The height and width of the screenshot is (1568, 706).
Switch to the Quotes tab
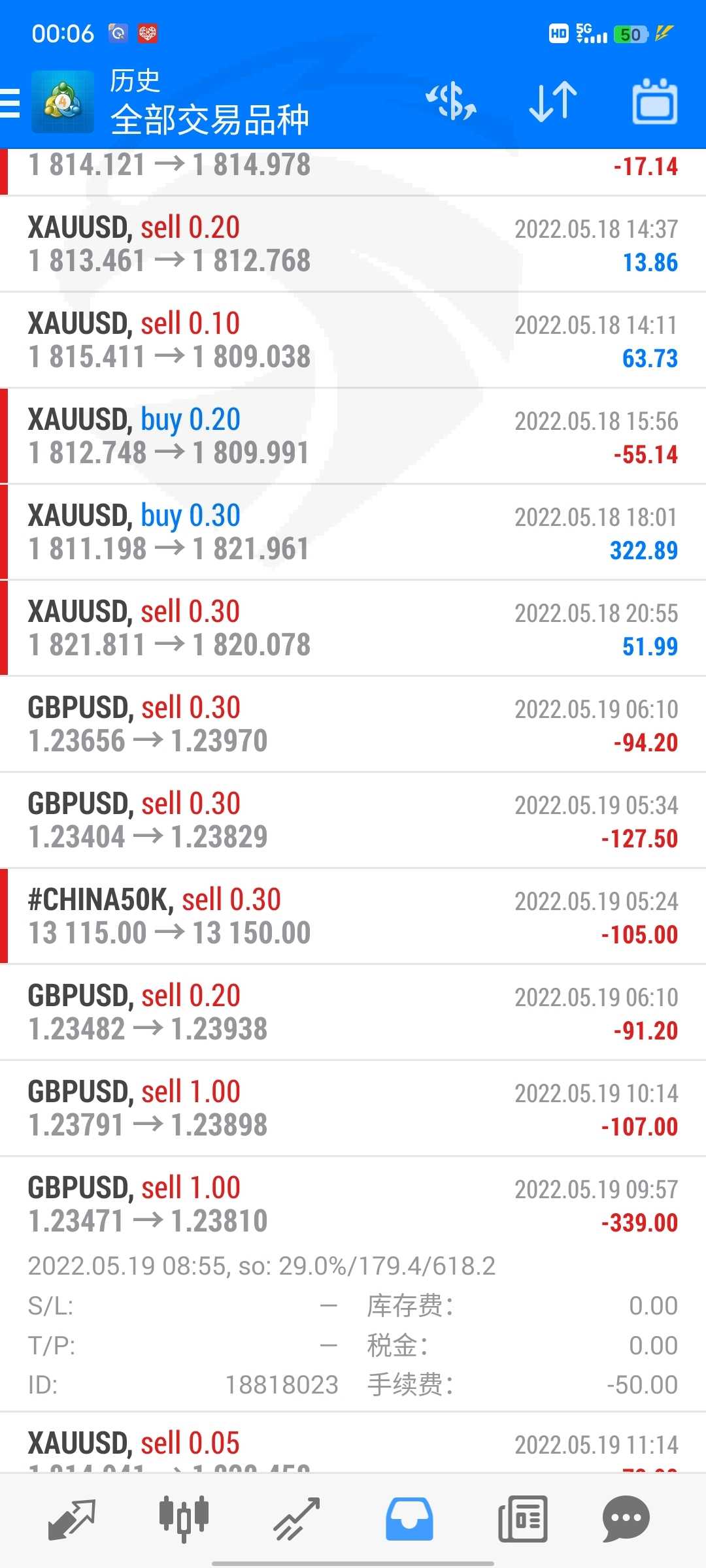(72, 1518)
